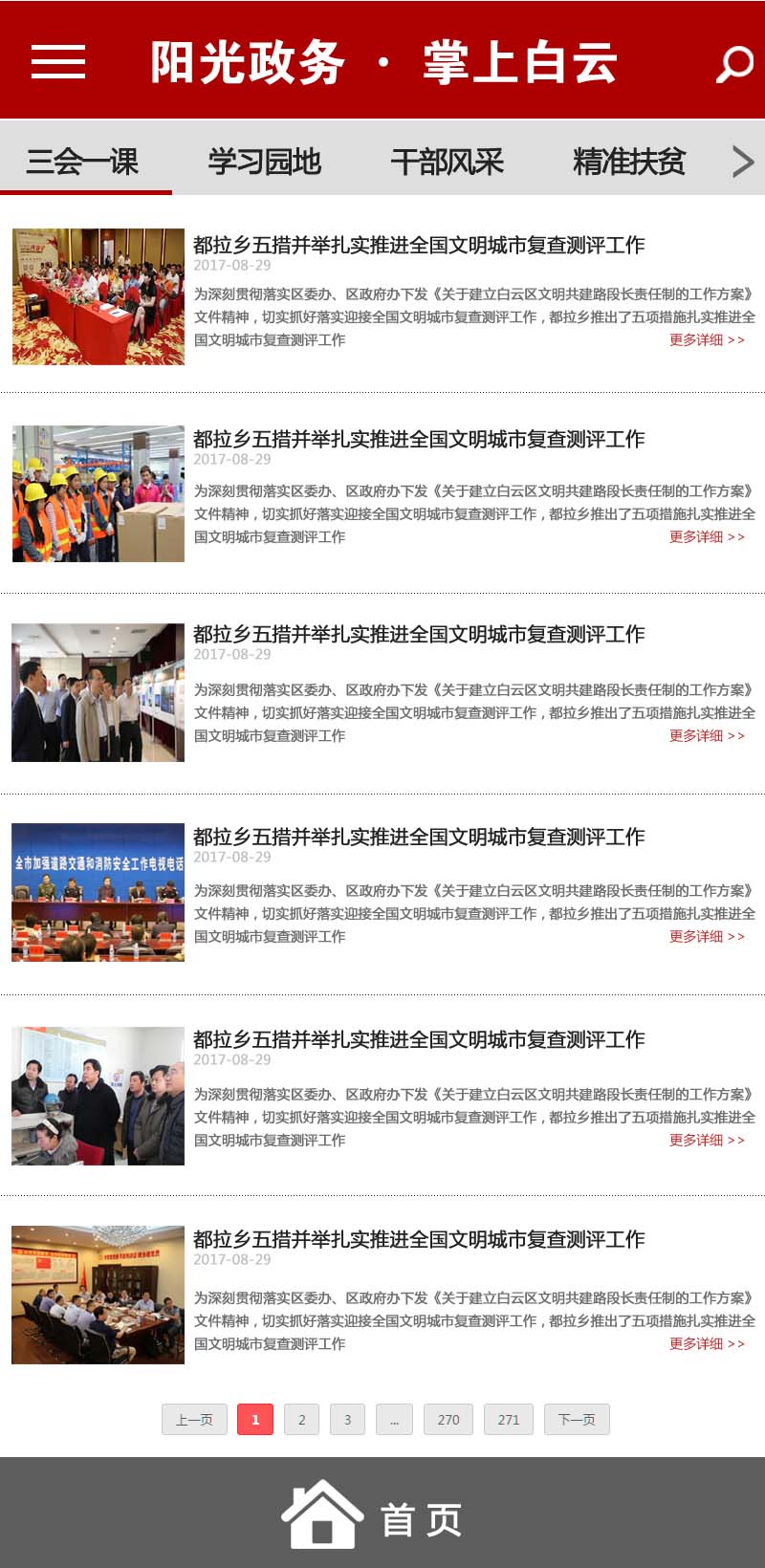Jump to page 270
The image size is (765, 1568).
[x=448, y=1419]
